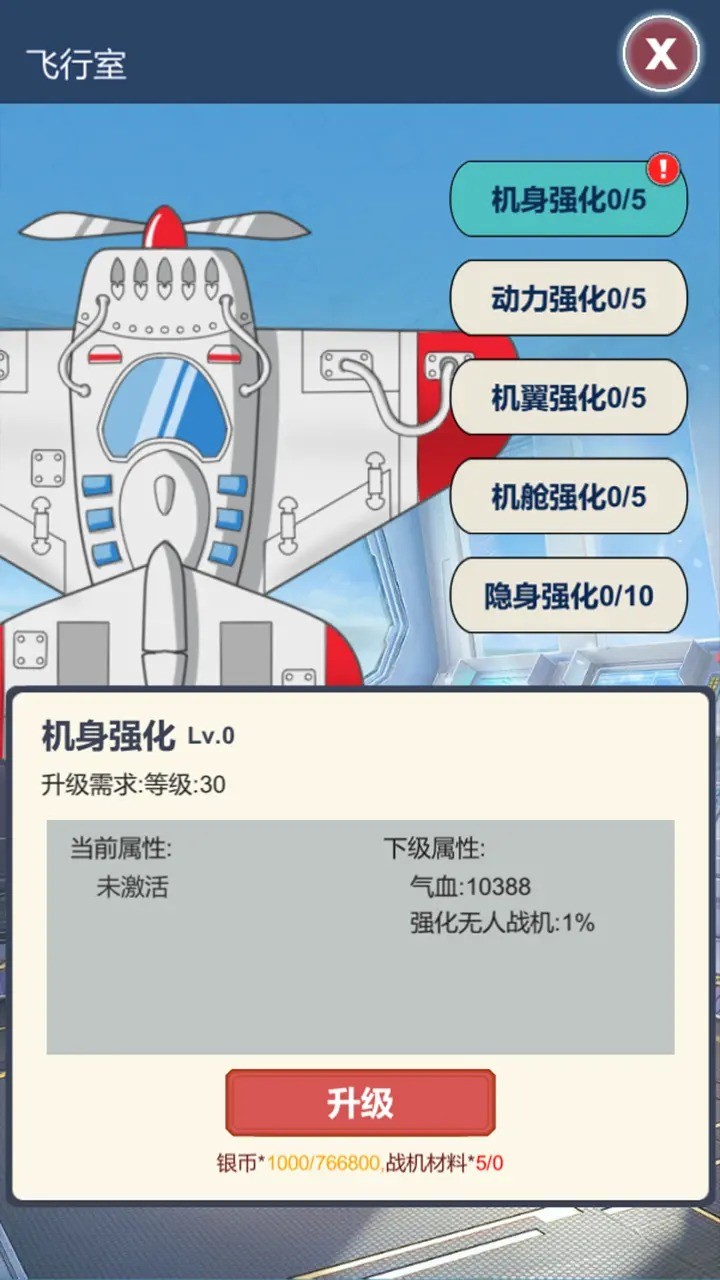The image size is (720, 1280).
Task: View 隐身强化 0/10 upgrade
Action: coord(568,596)
